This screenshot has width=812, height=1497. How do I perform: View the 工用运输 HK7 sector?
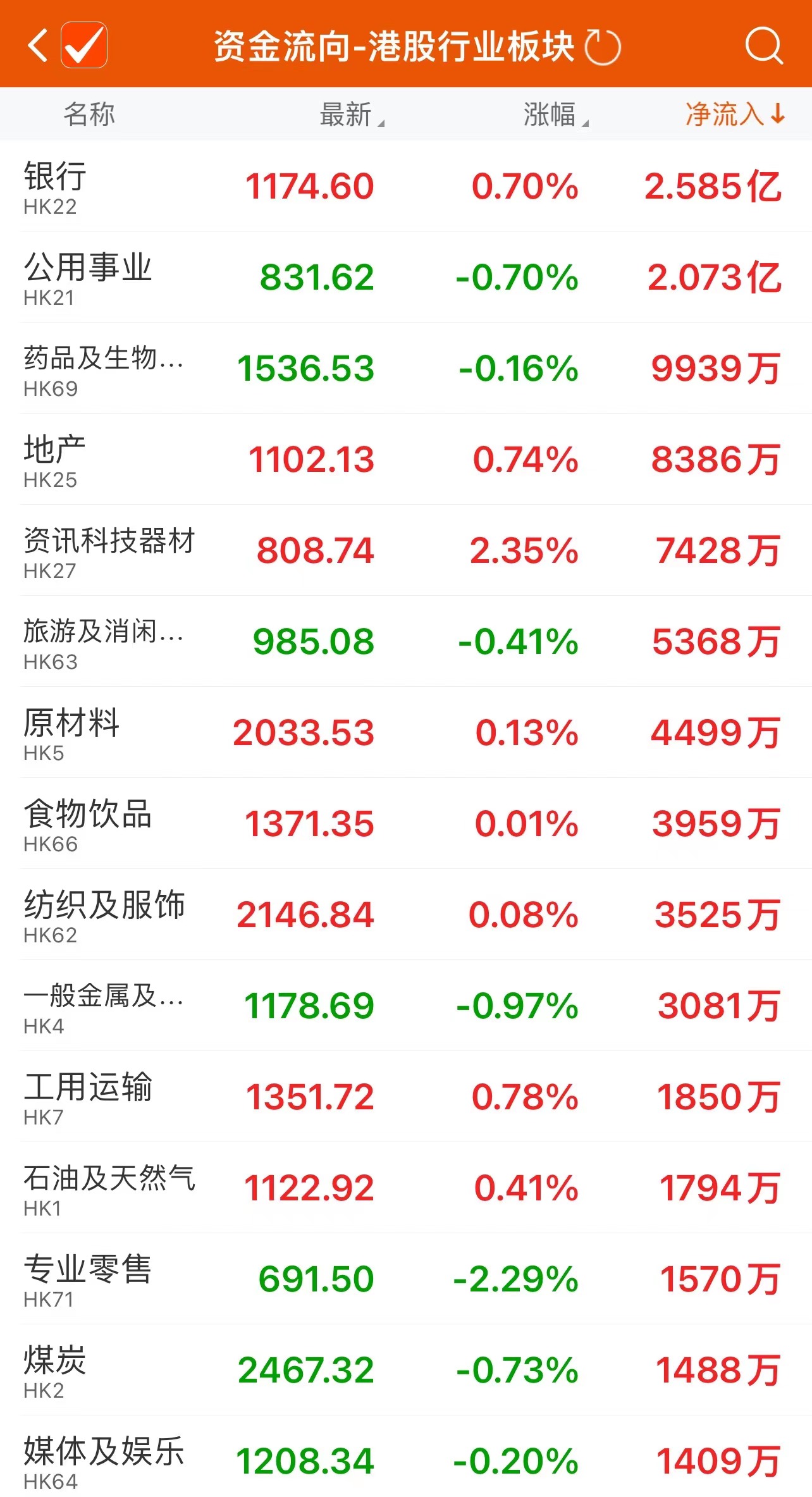click(x=406, y=1097)
